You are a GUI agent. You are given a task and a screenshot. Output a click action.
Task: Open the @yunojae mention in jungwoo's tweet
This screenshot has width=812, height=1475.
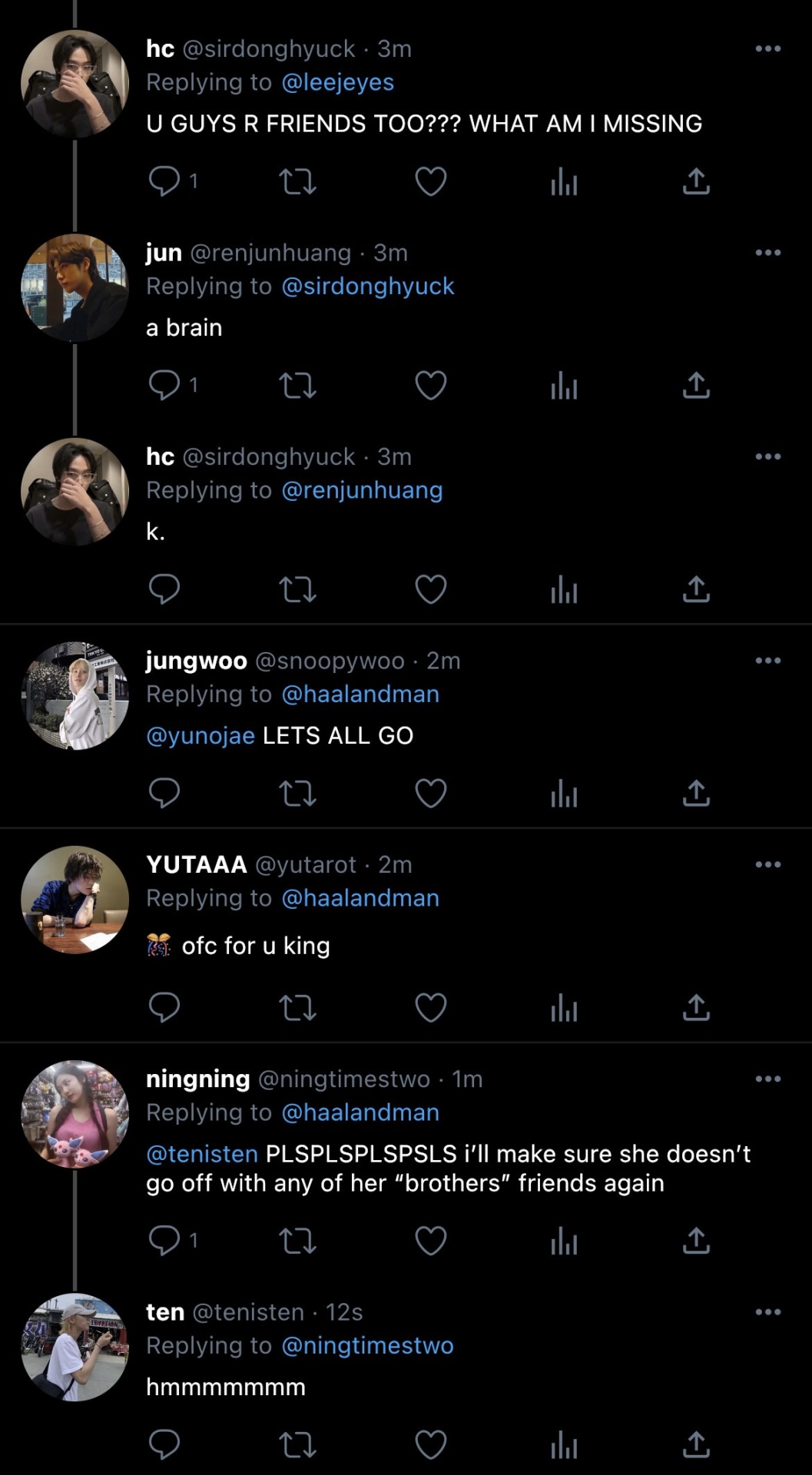pos(201,735)
